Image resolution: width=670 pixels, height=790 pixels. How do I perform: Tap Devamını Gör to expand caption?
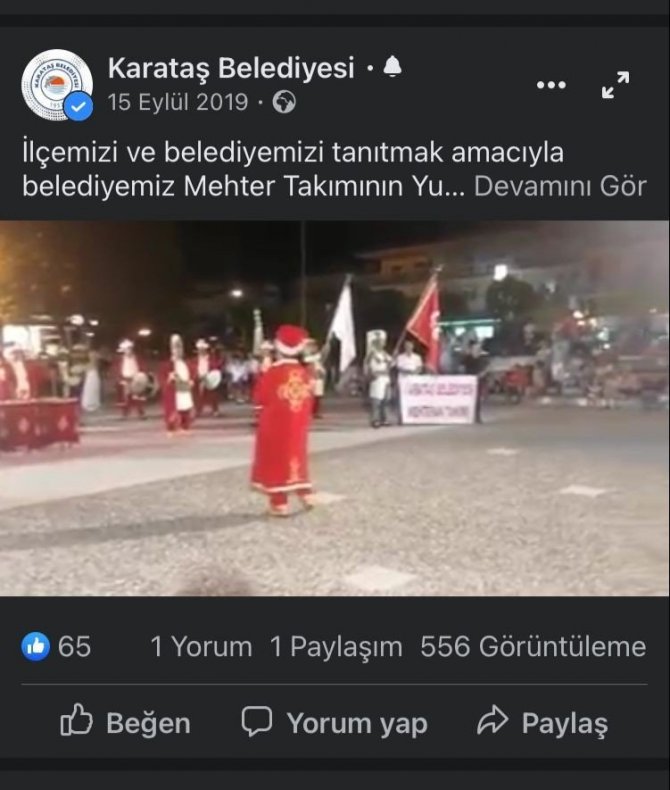[560, 187]
